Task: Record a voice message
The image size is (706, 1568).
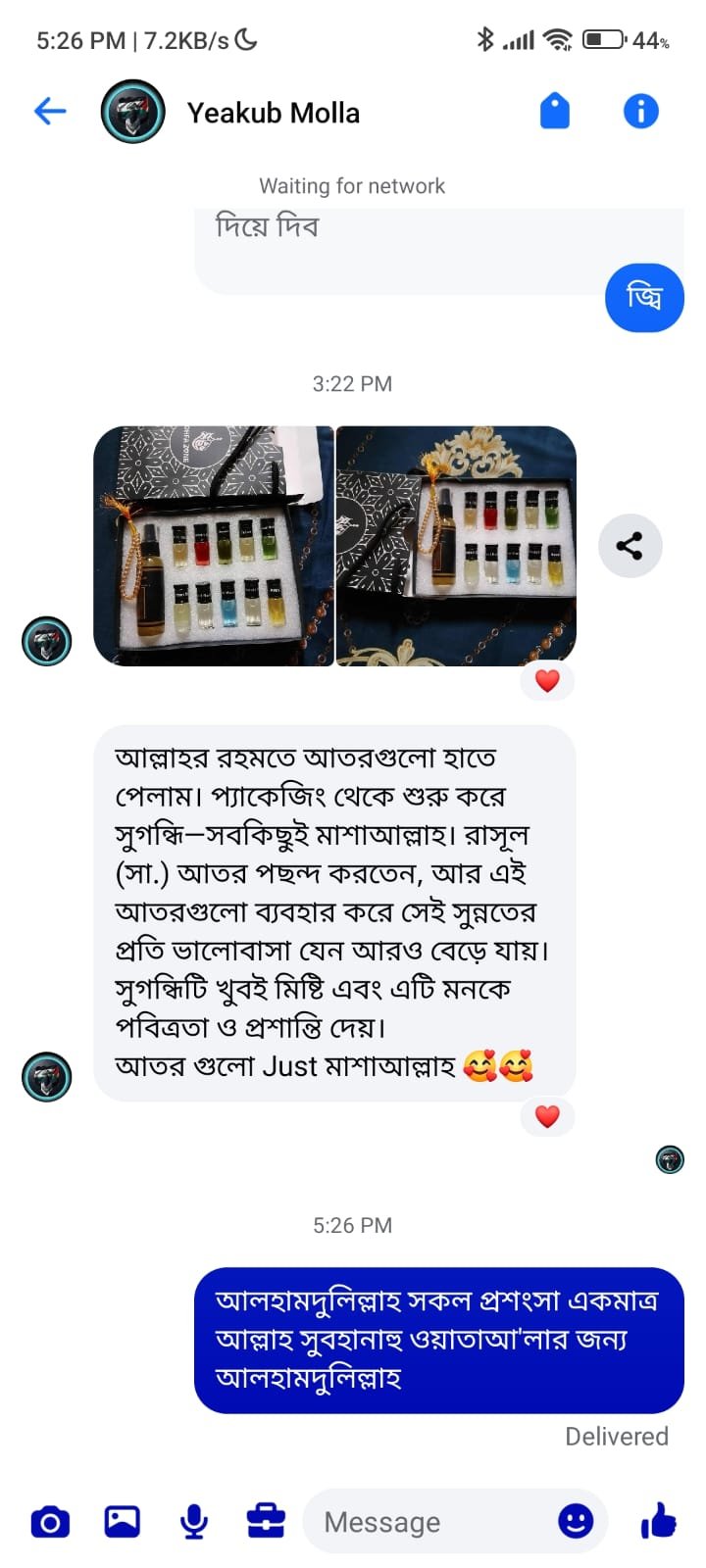Action: tap(194, 1522)
